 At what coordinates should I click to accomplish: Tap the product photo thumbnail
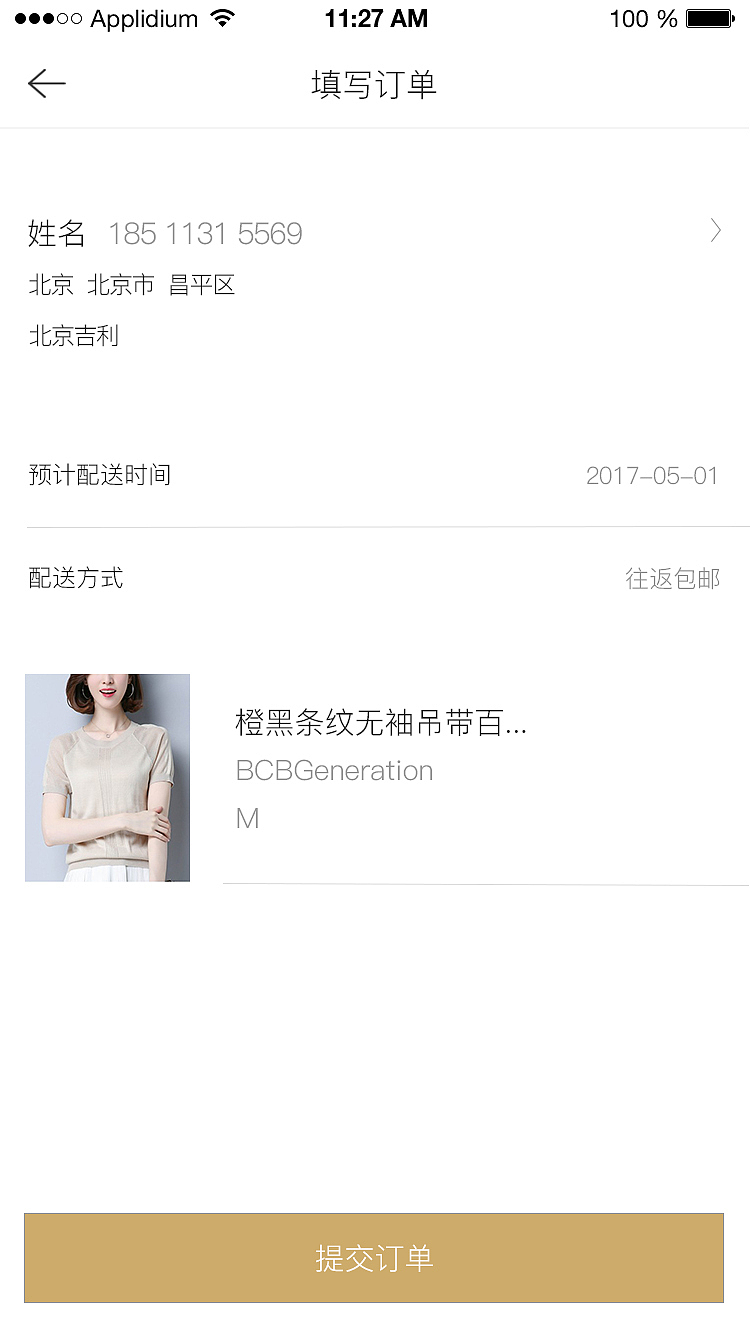107,777
